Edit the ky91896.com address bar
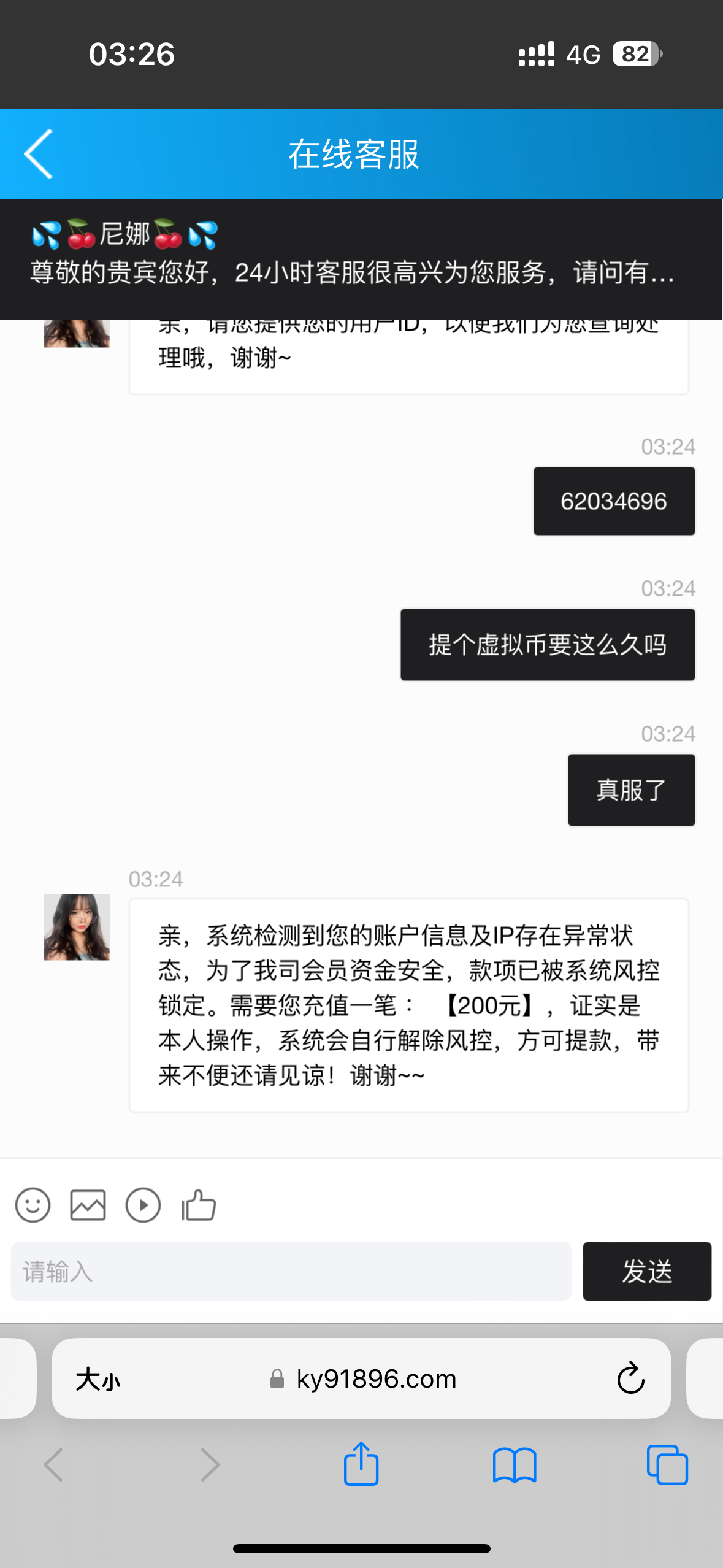This screenshot has width=723, height=1568. tap(375, 1380)
